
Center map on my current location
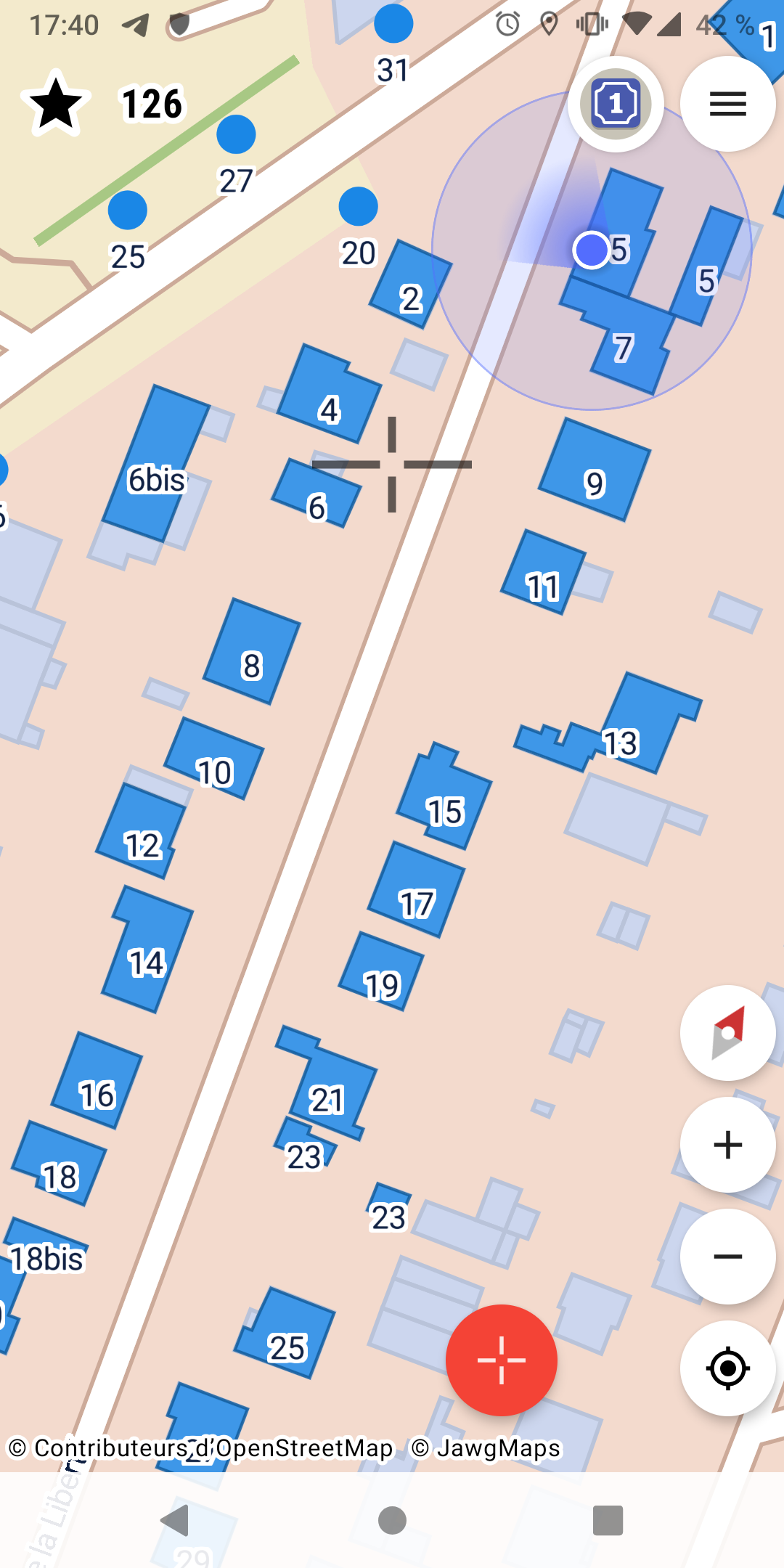coord(728,1368)
